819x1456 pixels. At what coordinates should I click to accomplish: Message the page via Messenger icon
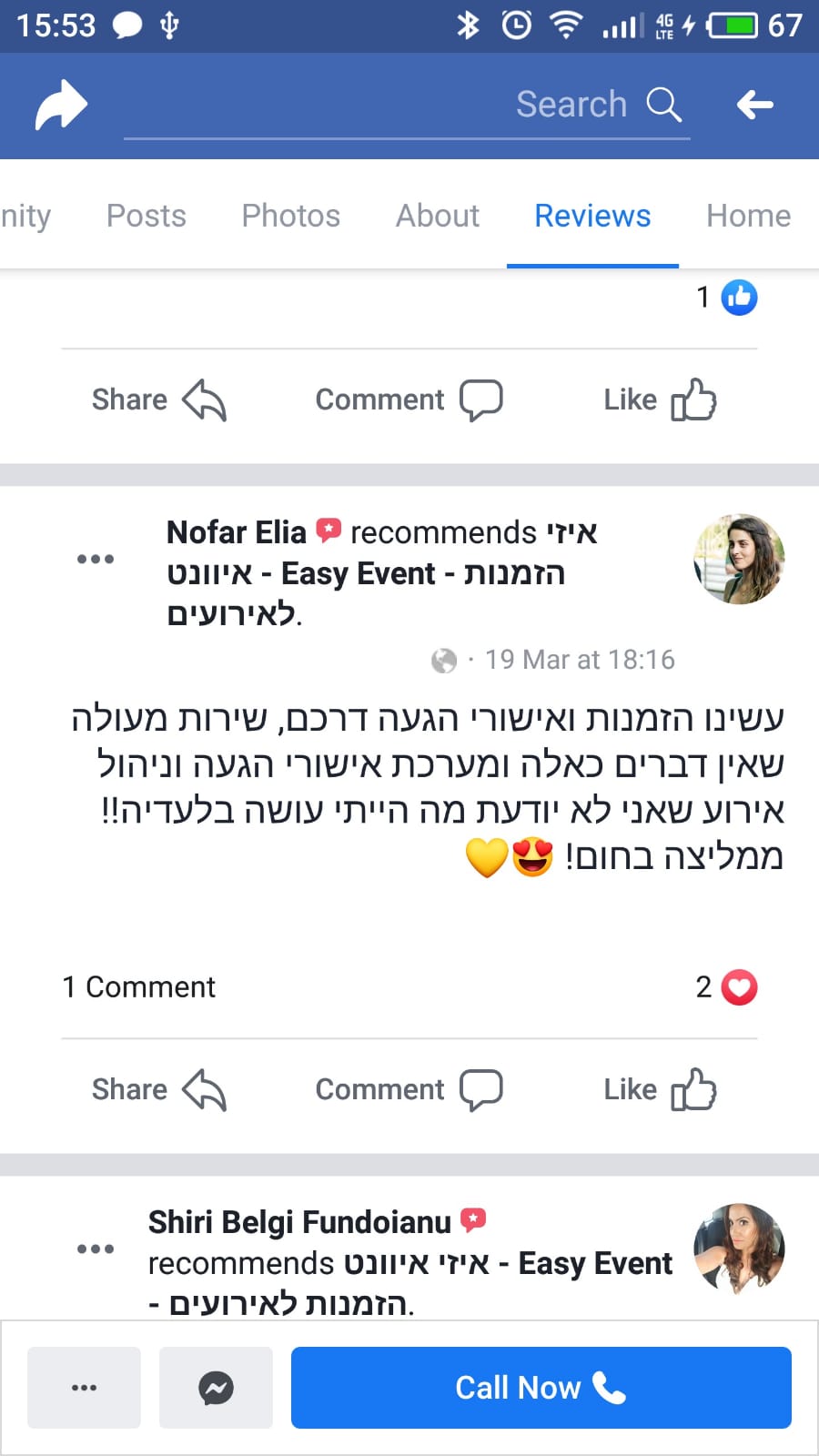pos(216,1388)
